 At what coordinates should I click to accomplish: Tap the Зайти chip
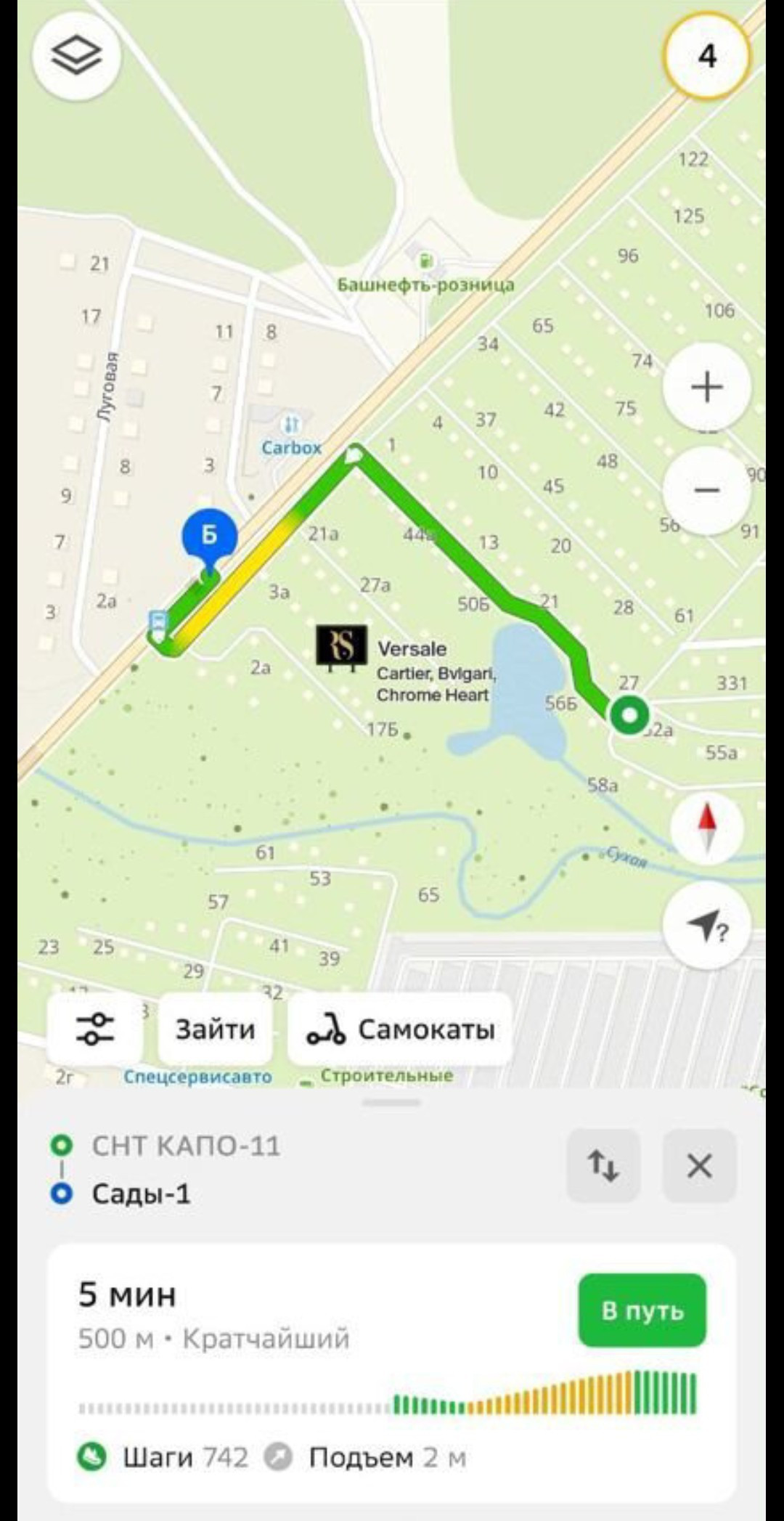[x=216, y=1029]
